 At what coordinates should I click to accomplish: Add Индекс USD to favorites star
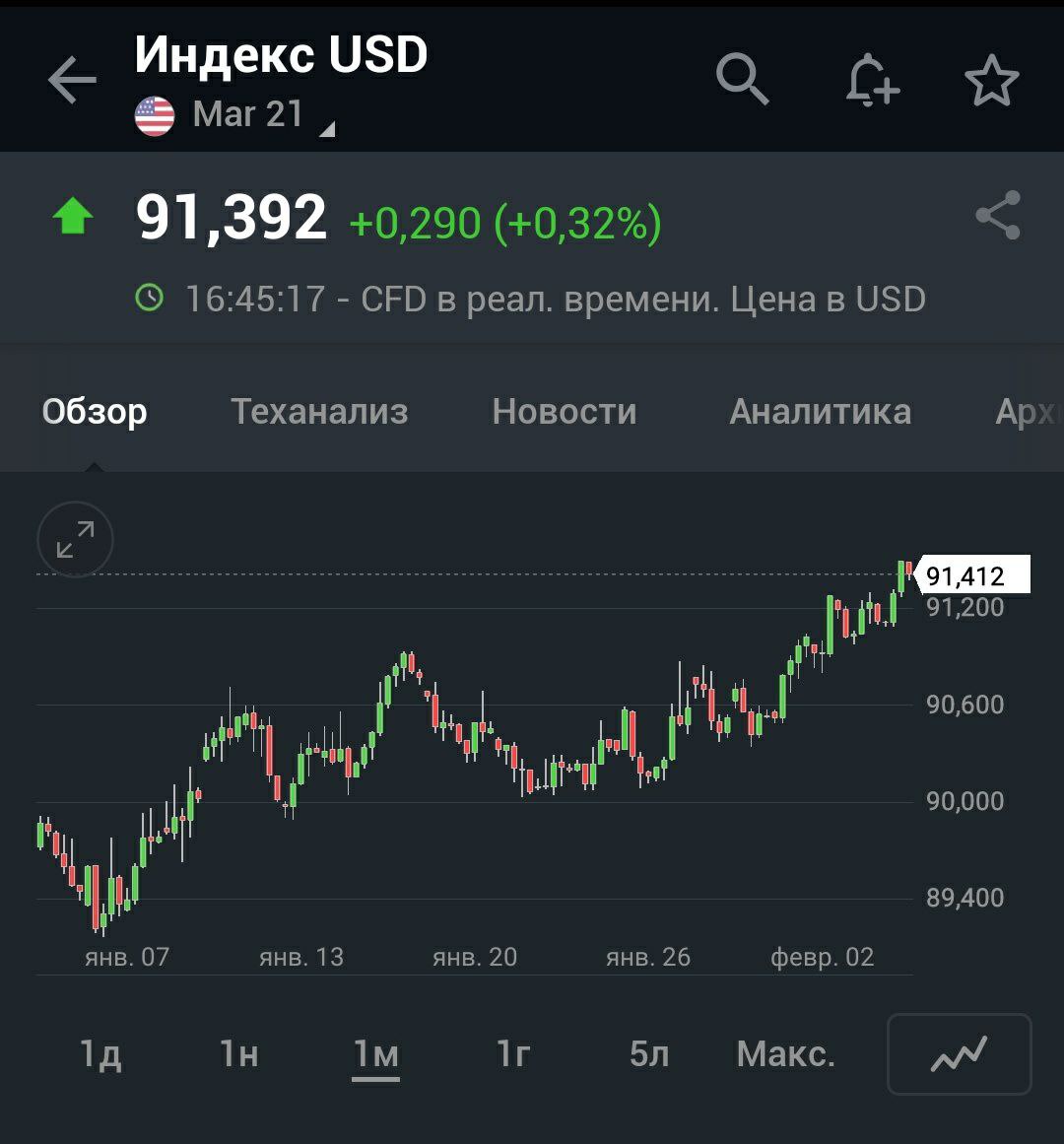[990, 81]
